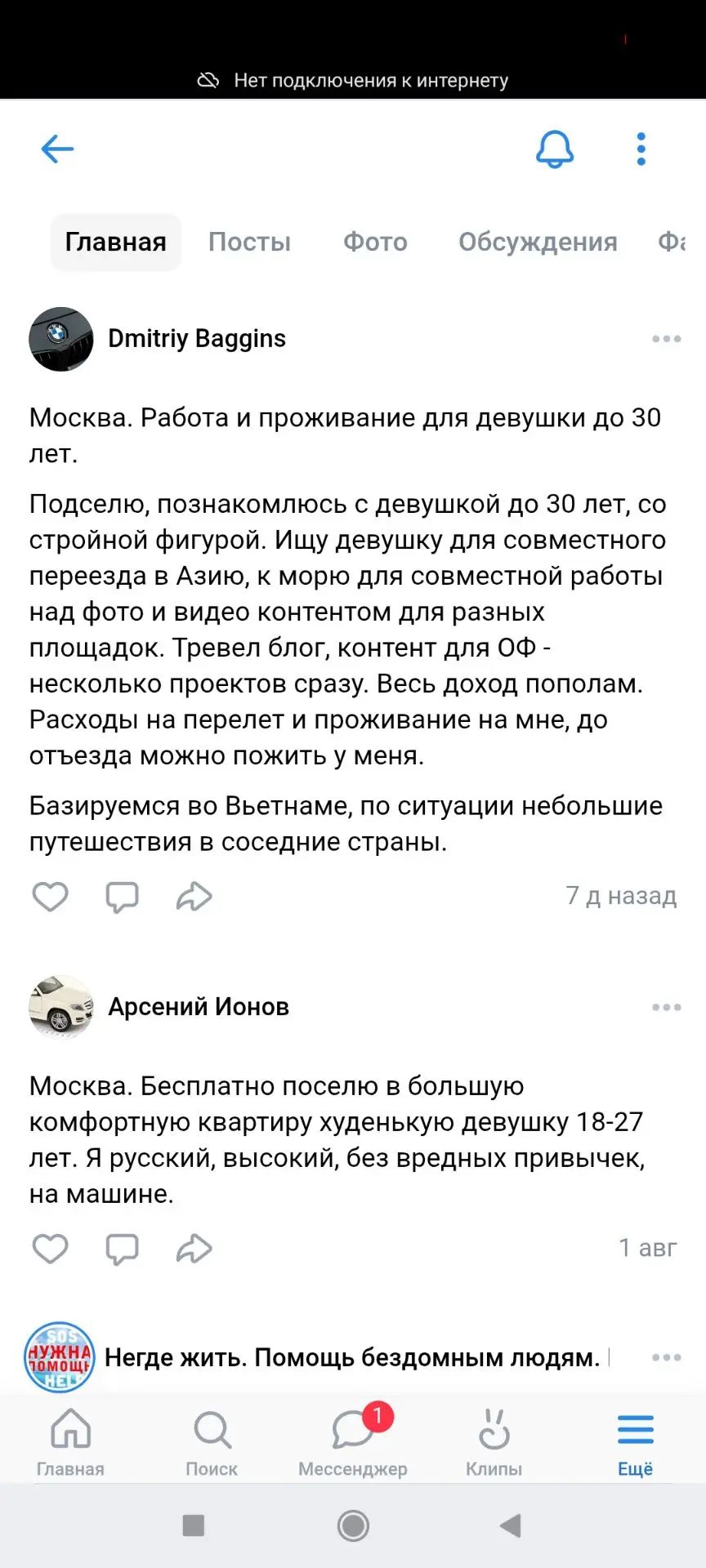Like Арсений Ионов's post
This screenshot has width=706, height=1568.
click(x=50, y=1249)
